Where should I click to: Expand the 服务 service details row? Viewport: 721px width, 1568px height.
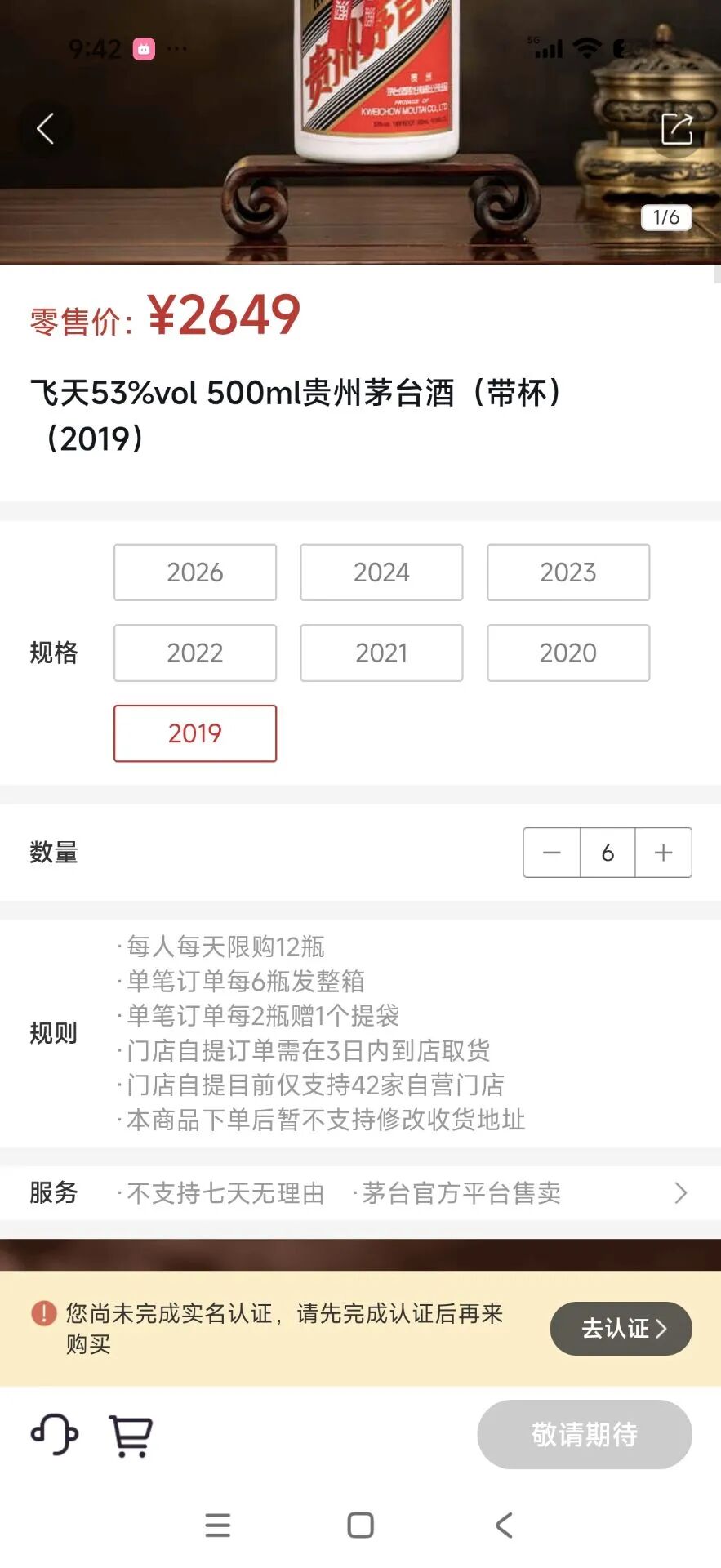tap(681, 1192)
